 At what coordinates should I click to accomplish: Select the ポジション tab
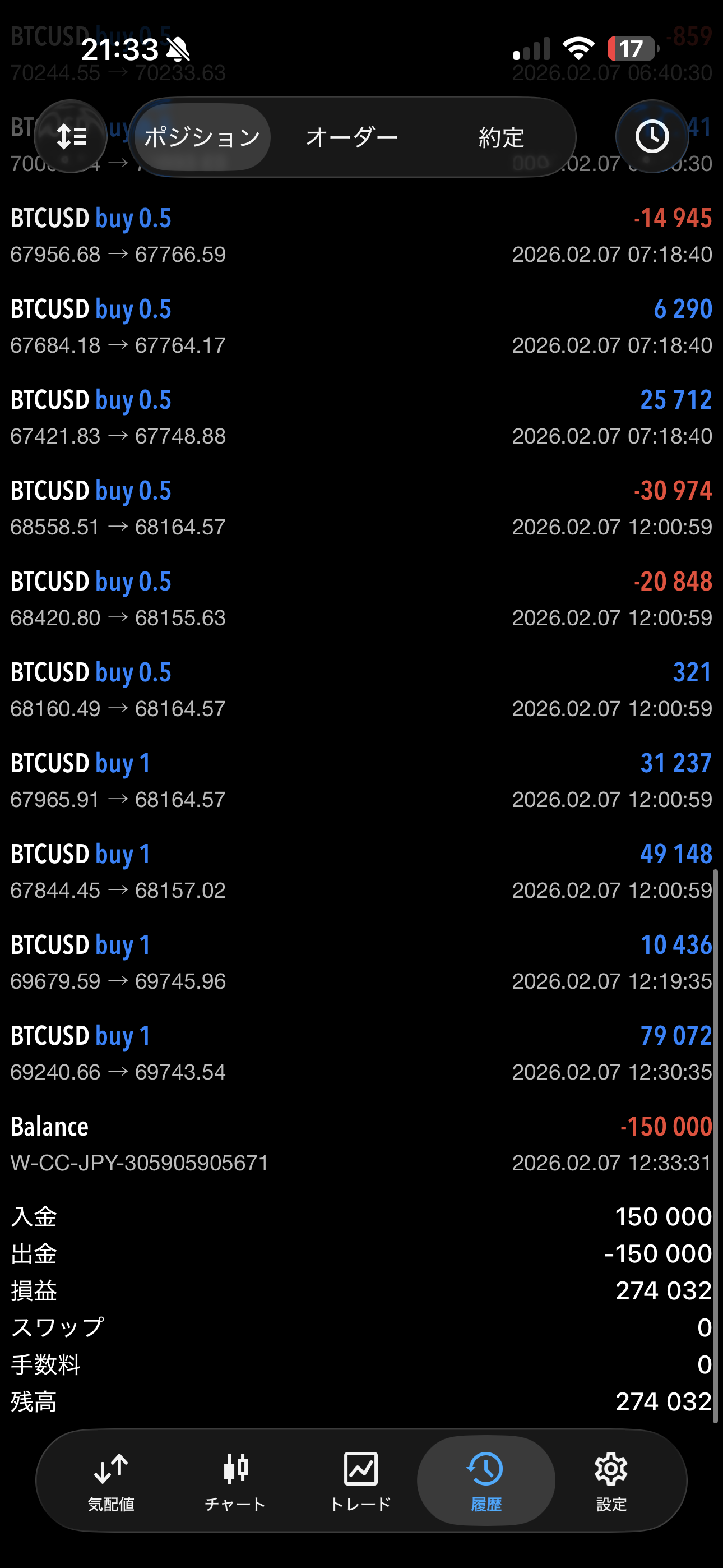(x=202, y=137)
